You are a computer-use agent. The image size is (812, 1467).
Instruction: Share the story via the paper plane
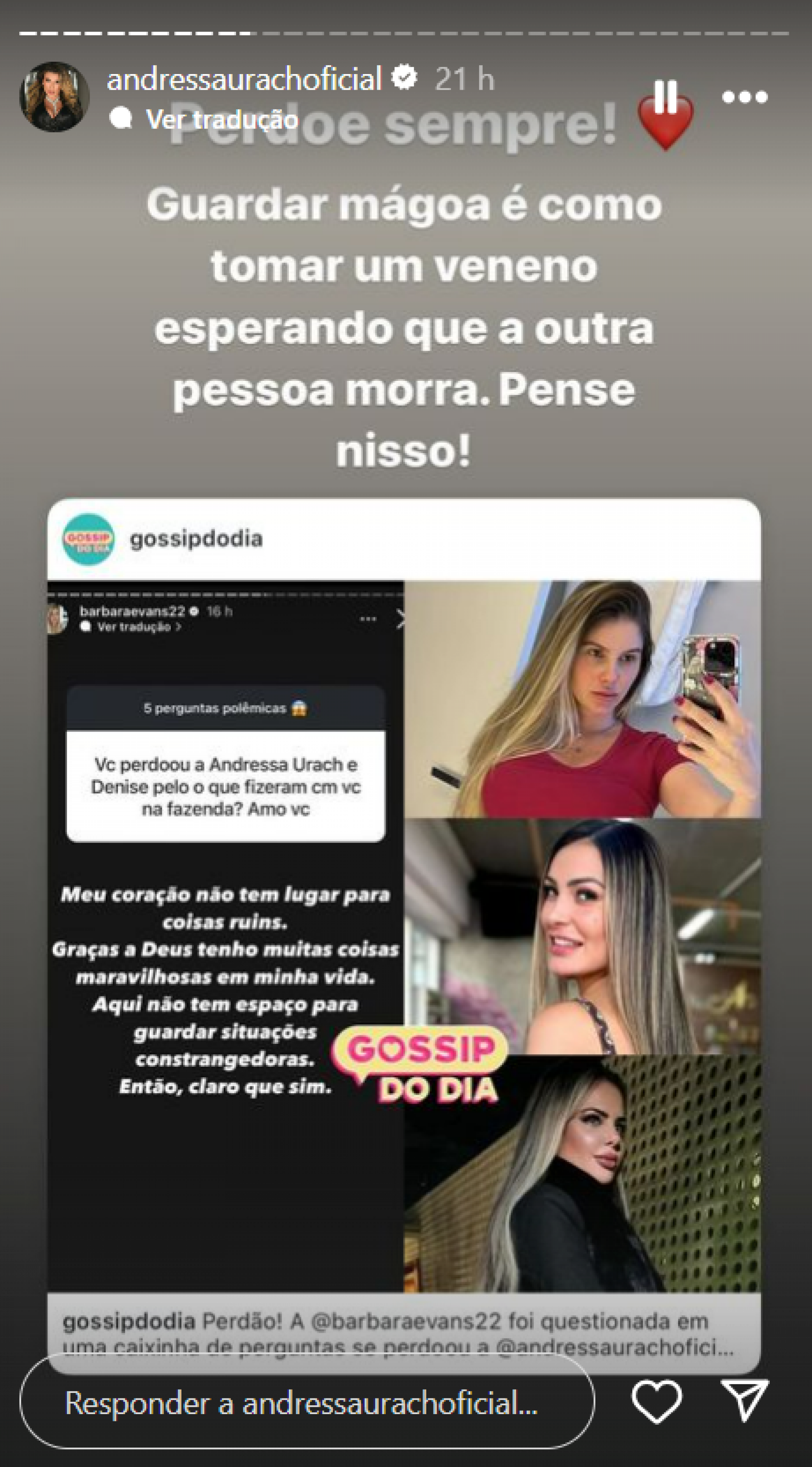click(744, 1401)
